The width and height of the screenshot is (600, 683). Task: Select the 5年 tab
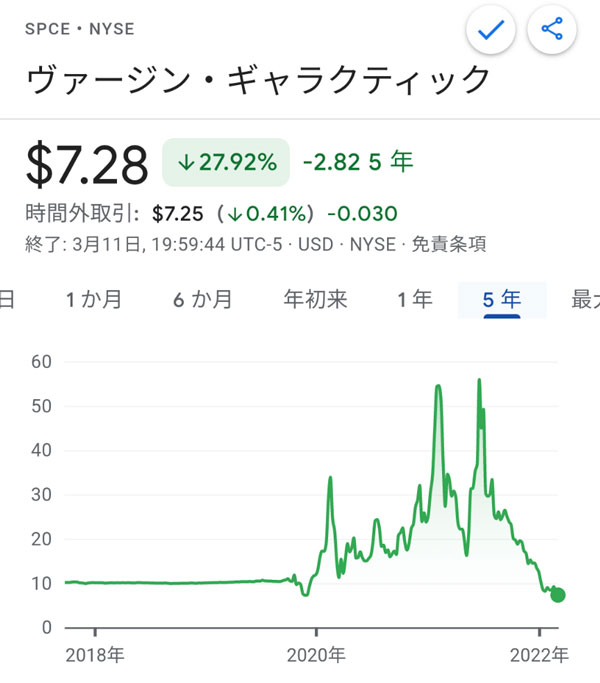point(501,299)
